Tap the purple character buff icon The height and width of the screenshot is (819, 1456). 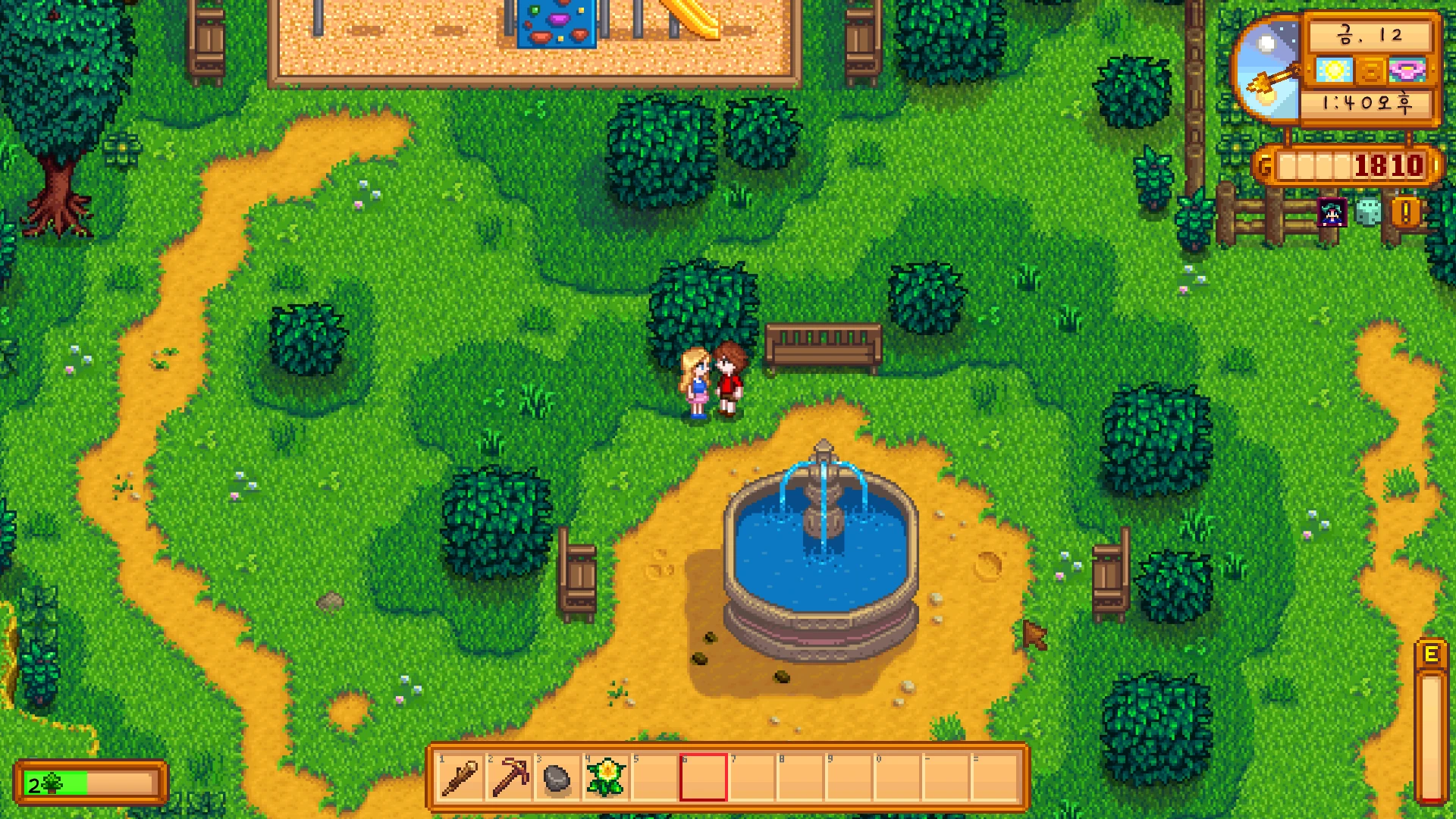(1332, 213)
